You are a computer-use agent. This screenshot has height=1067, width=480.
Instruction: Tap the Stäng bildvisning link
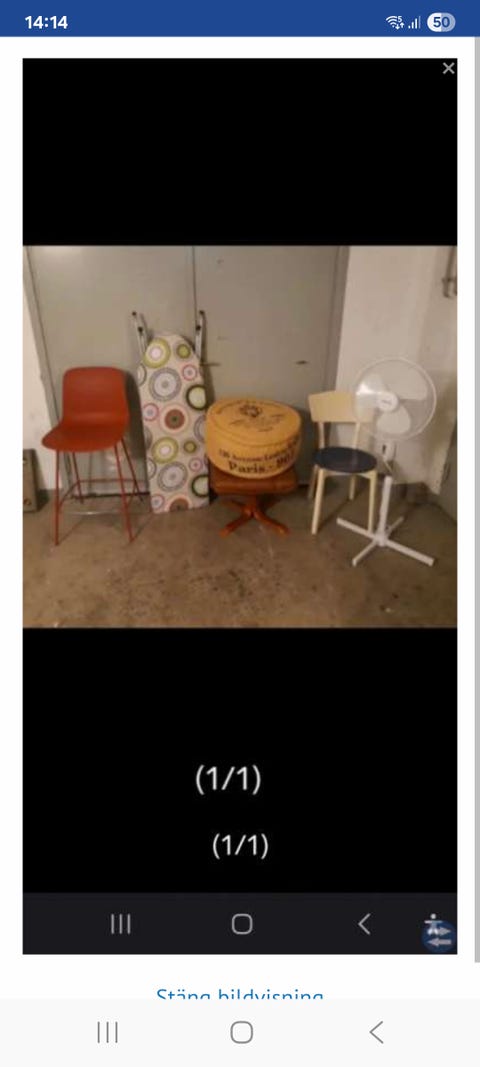click(x=240, y=994)
